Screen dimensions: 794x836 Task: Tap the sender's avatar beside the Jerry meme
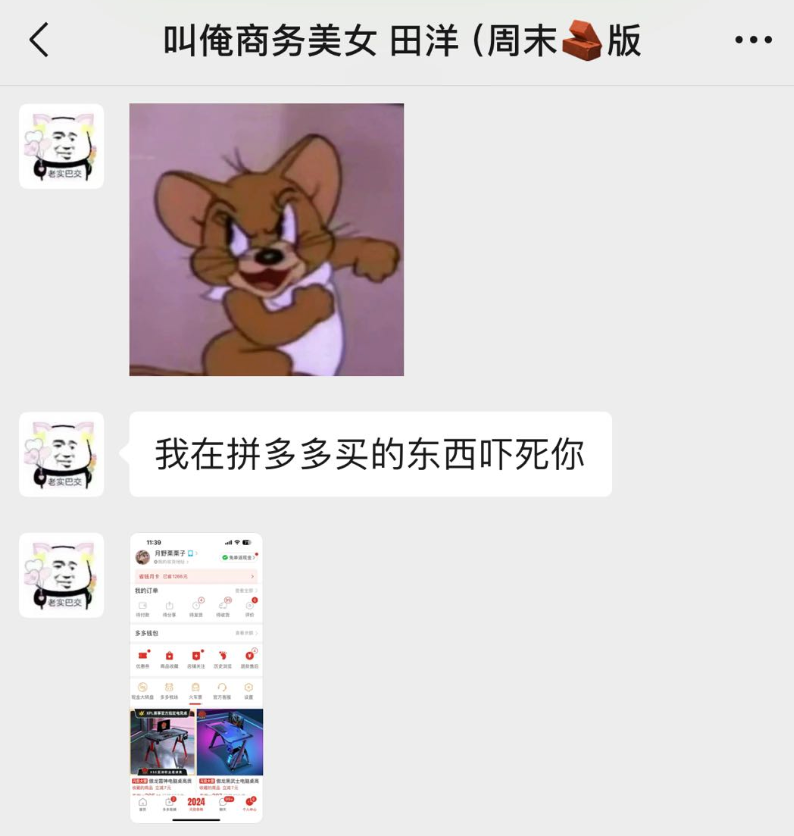tap(62, 147)
